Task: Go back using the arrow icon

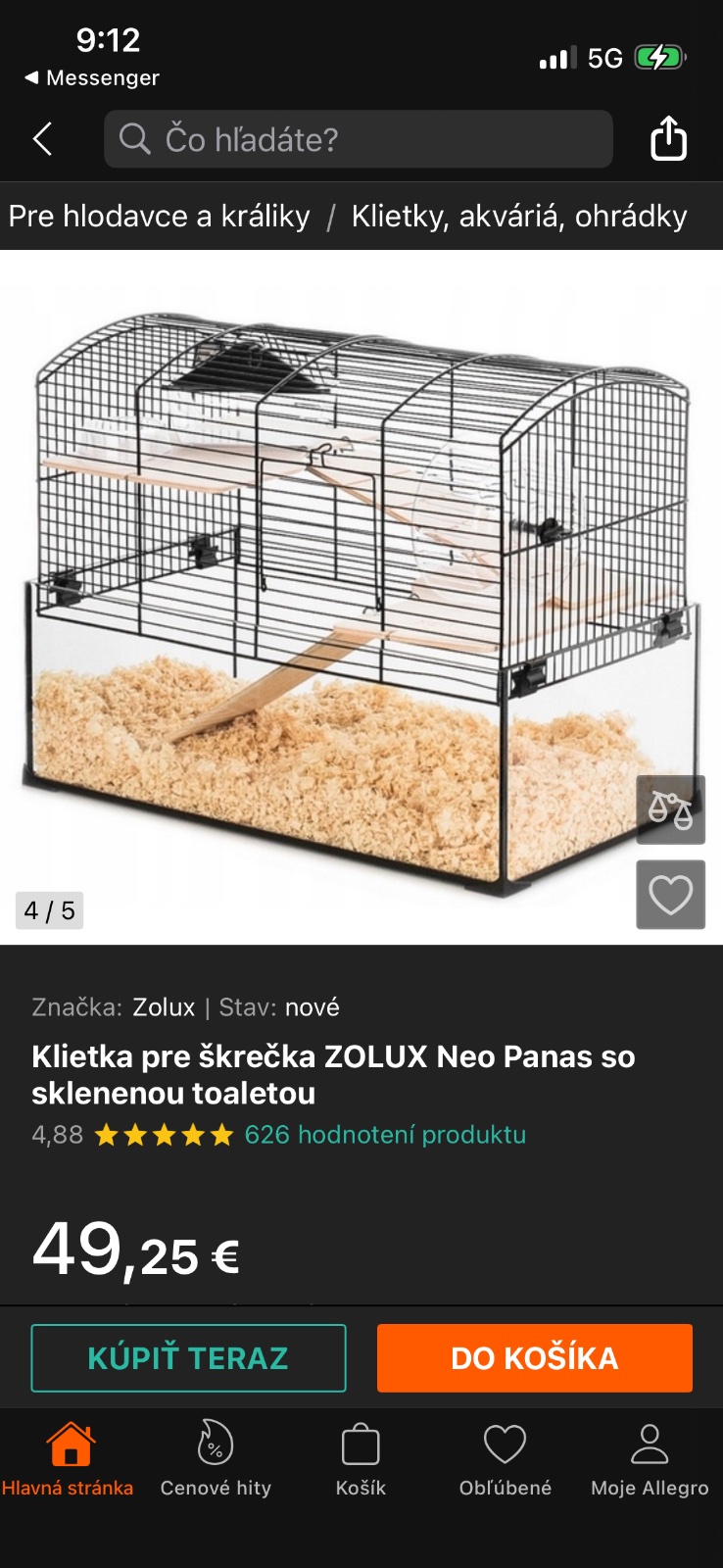Action: [42, 139]
